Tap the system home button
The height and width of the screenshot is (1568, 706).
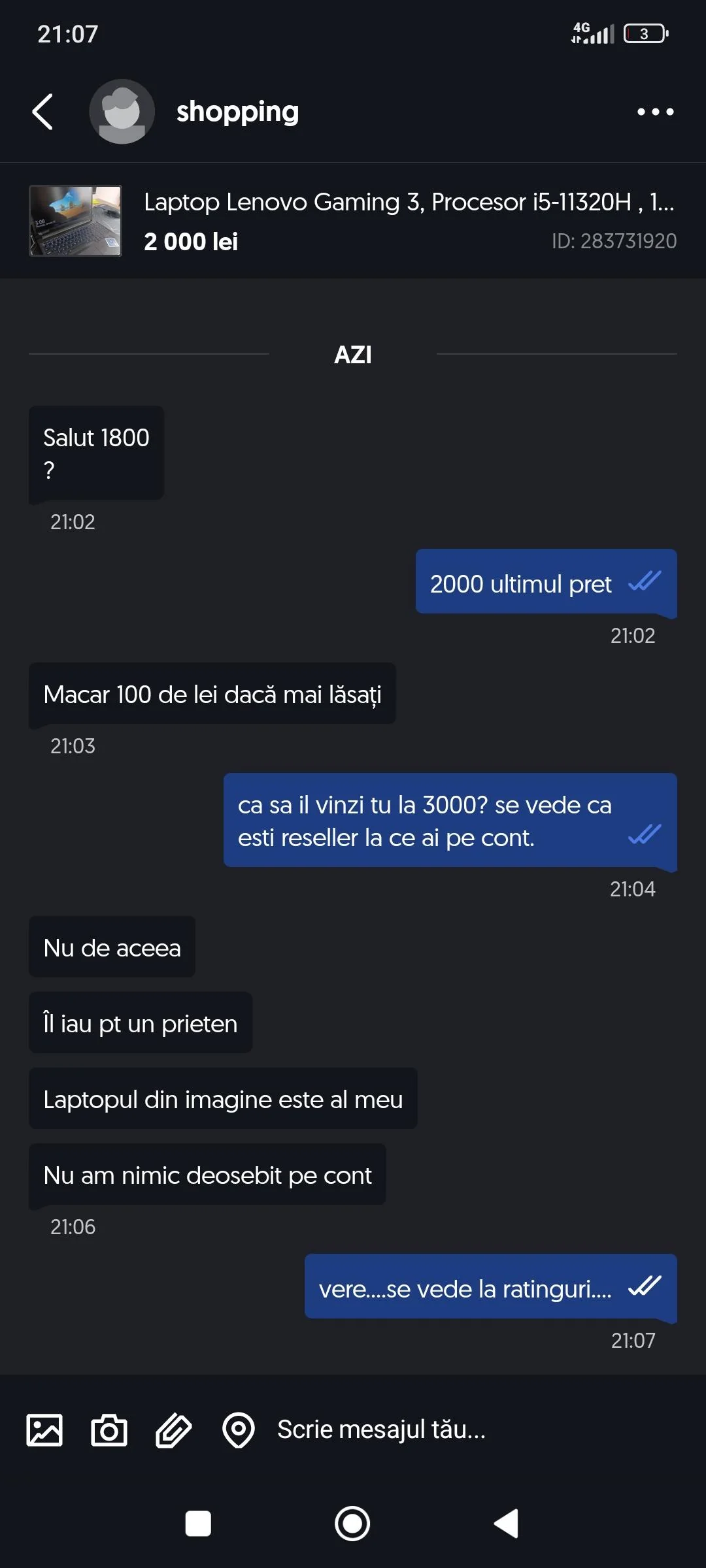tap(352, 1524)
